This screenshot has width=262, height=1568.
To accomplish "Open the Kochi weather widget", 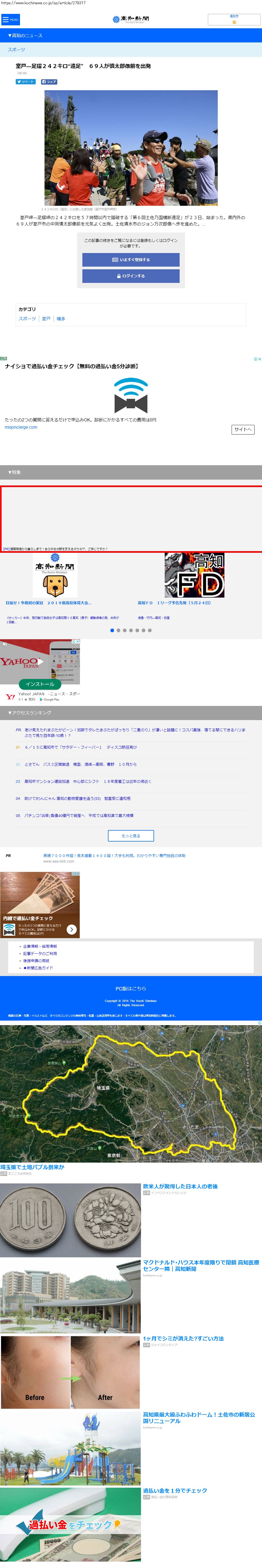I will (234, 19).
